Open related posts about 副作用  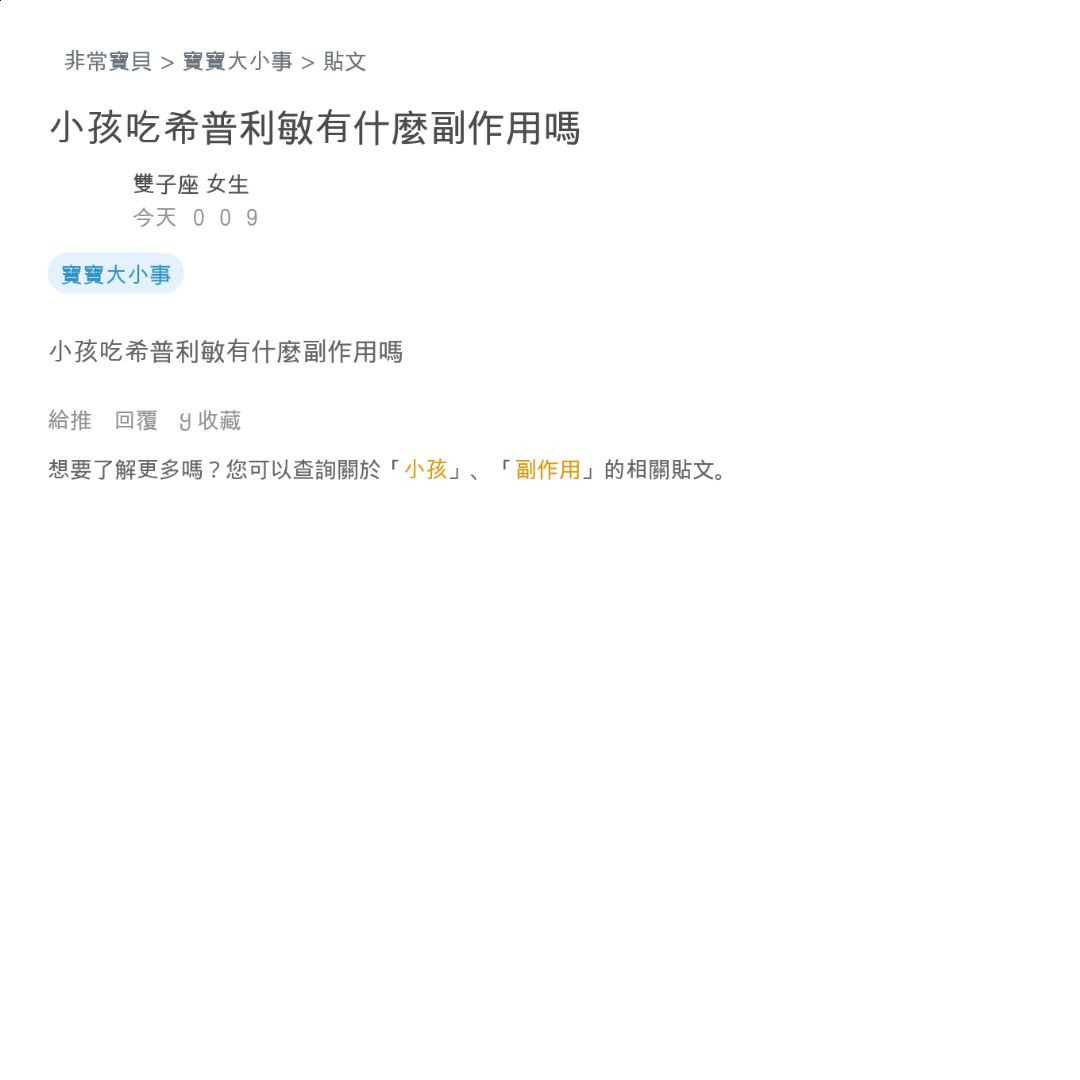(x=548, y=470)
